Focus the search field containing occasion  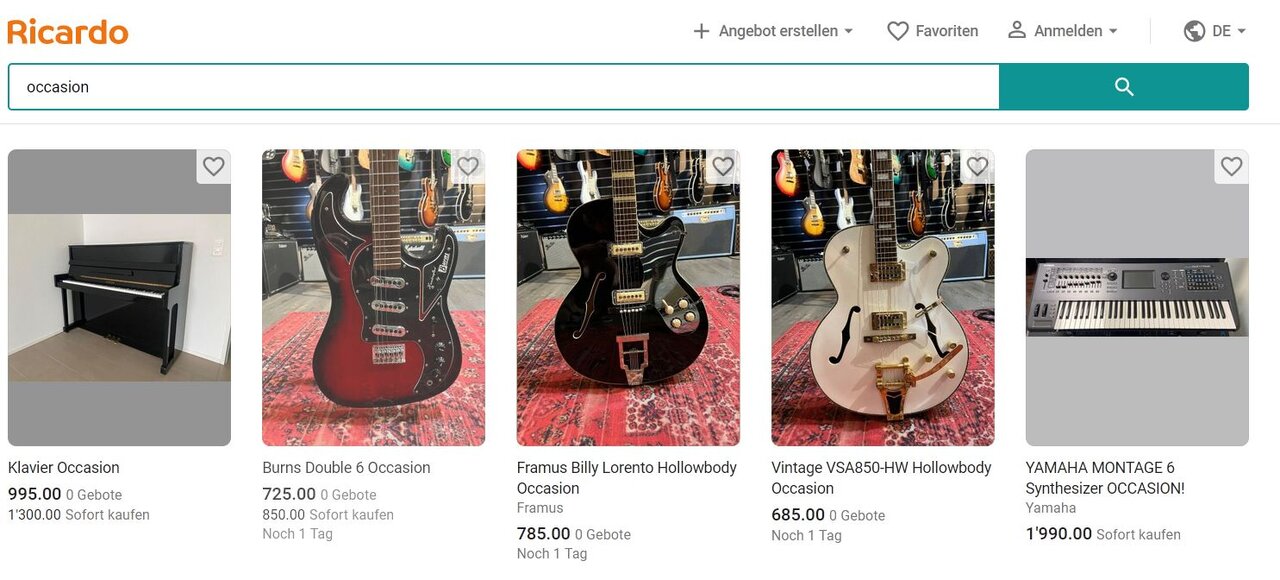500,87
